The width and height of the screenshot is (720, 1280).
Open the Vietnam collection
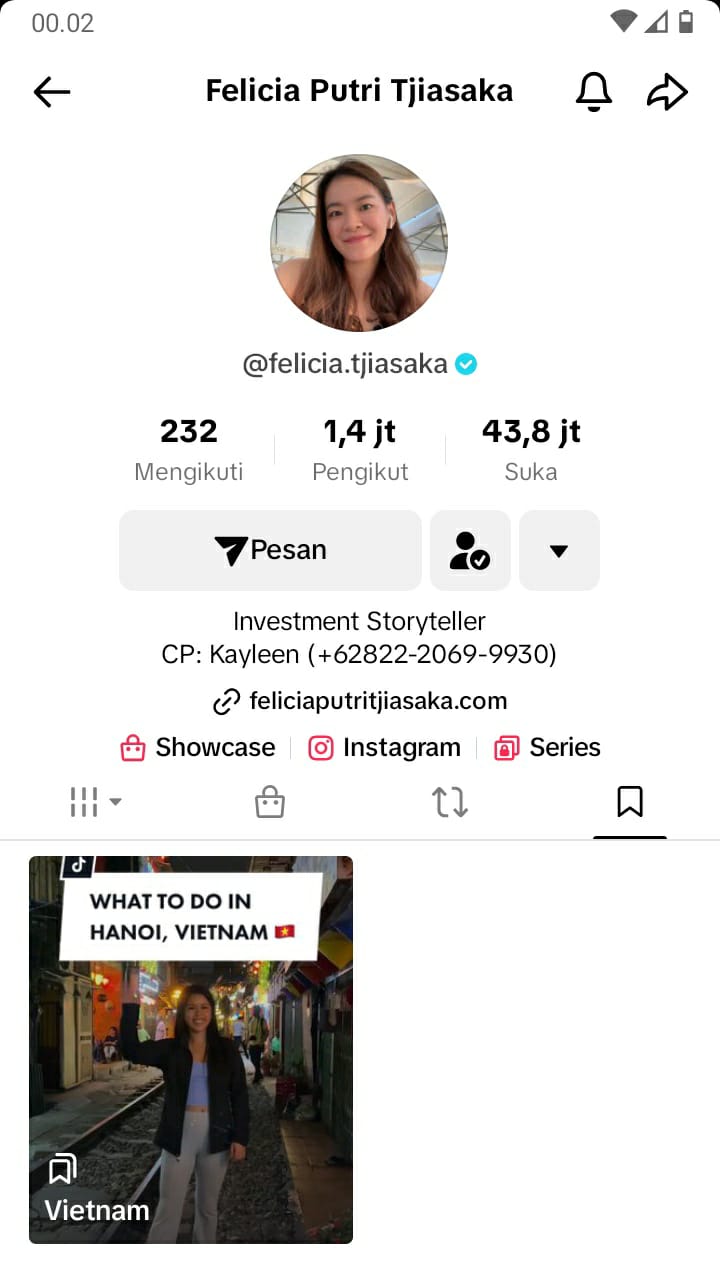pyautogui.click(x=191, y=1050)
